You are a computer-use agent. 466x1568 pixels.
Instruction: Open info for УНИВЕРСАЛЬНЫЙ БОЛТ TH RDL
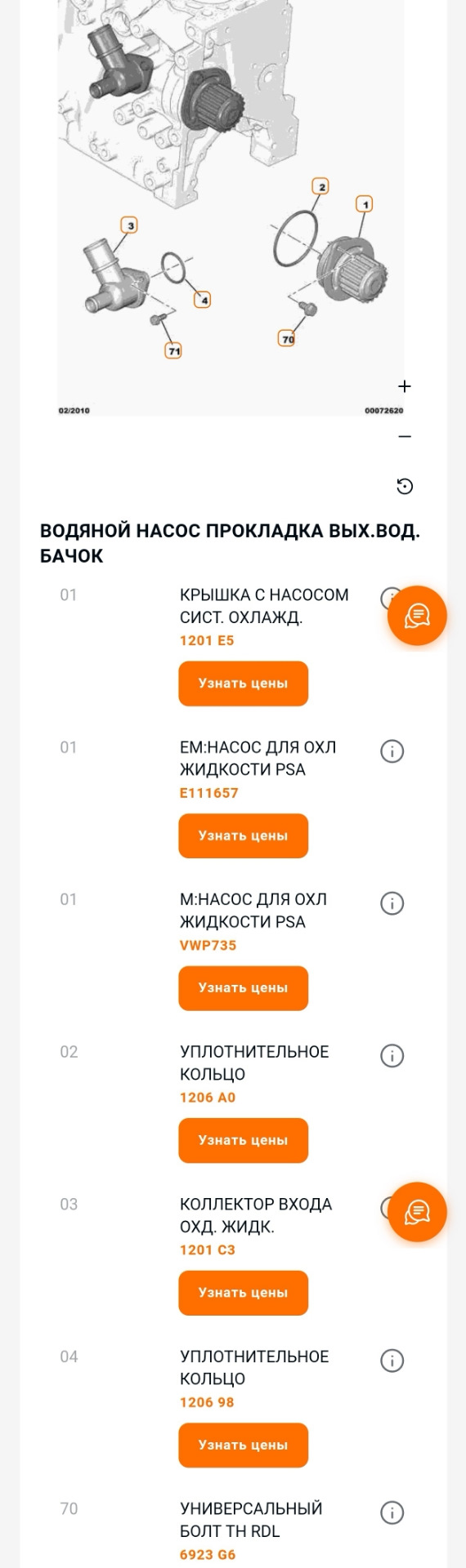pyautogui.click(x=392, y=1512)
